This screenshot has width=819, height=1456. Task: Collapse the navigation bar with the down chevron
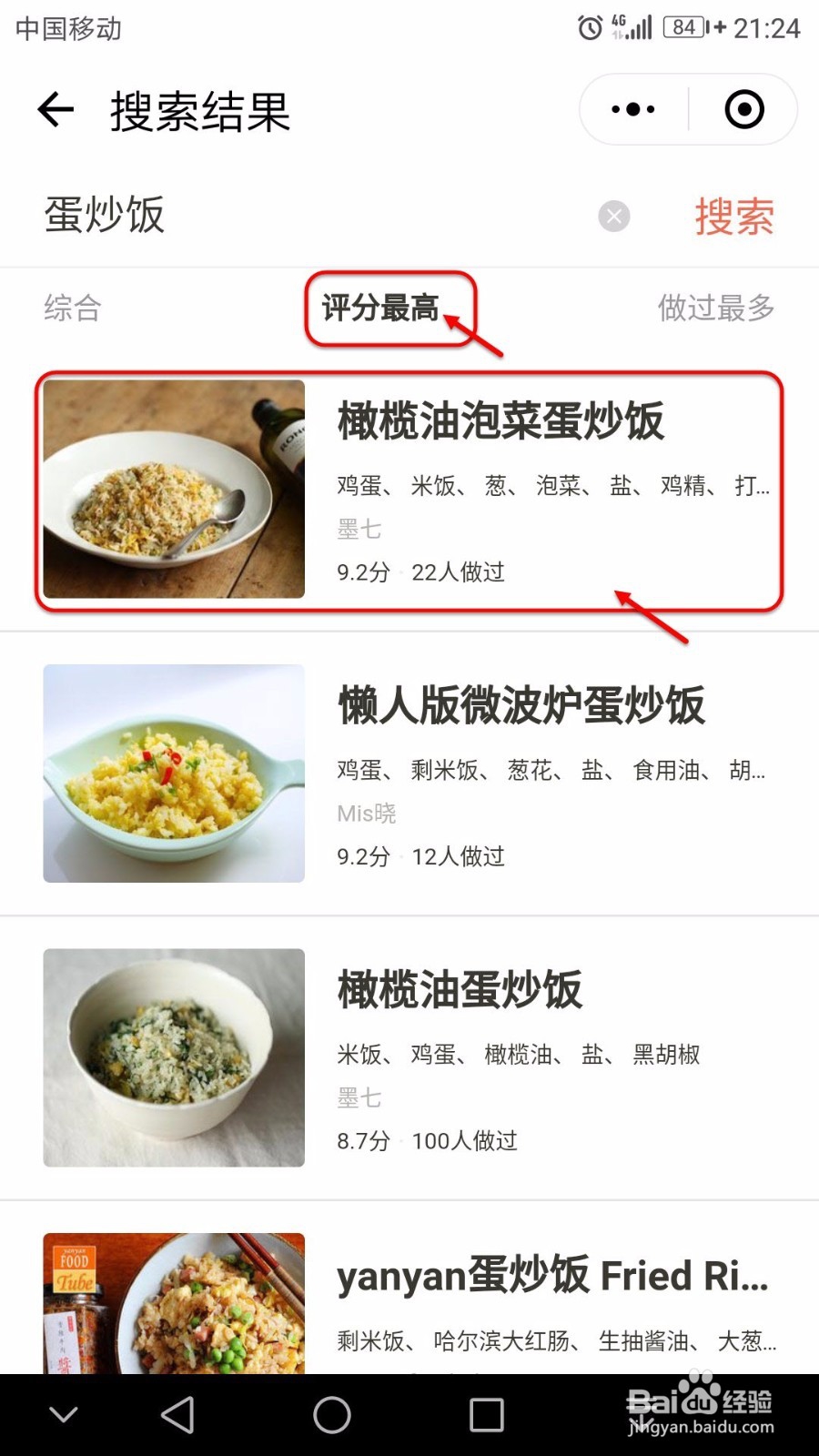[x=62, y=1415]
